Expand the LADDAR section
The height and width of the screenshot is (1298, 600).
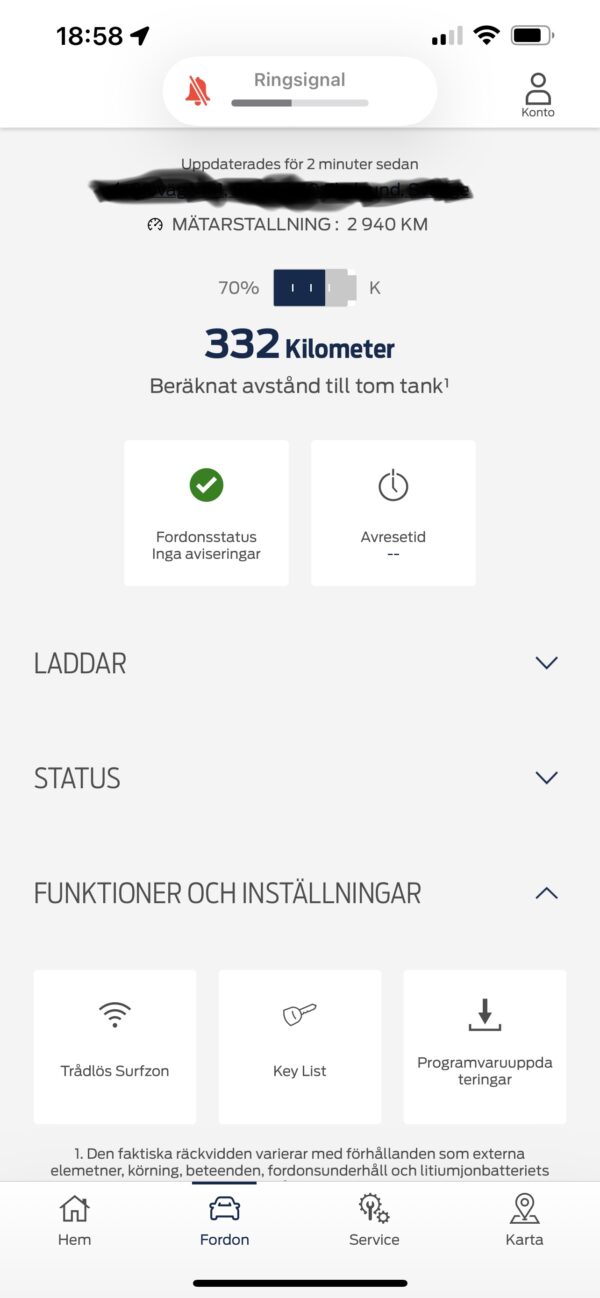(300, 663)
